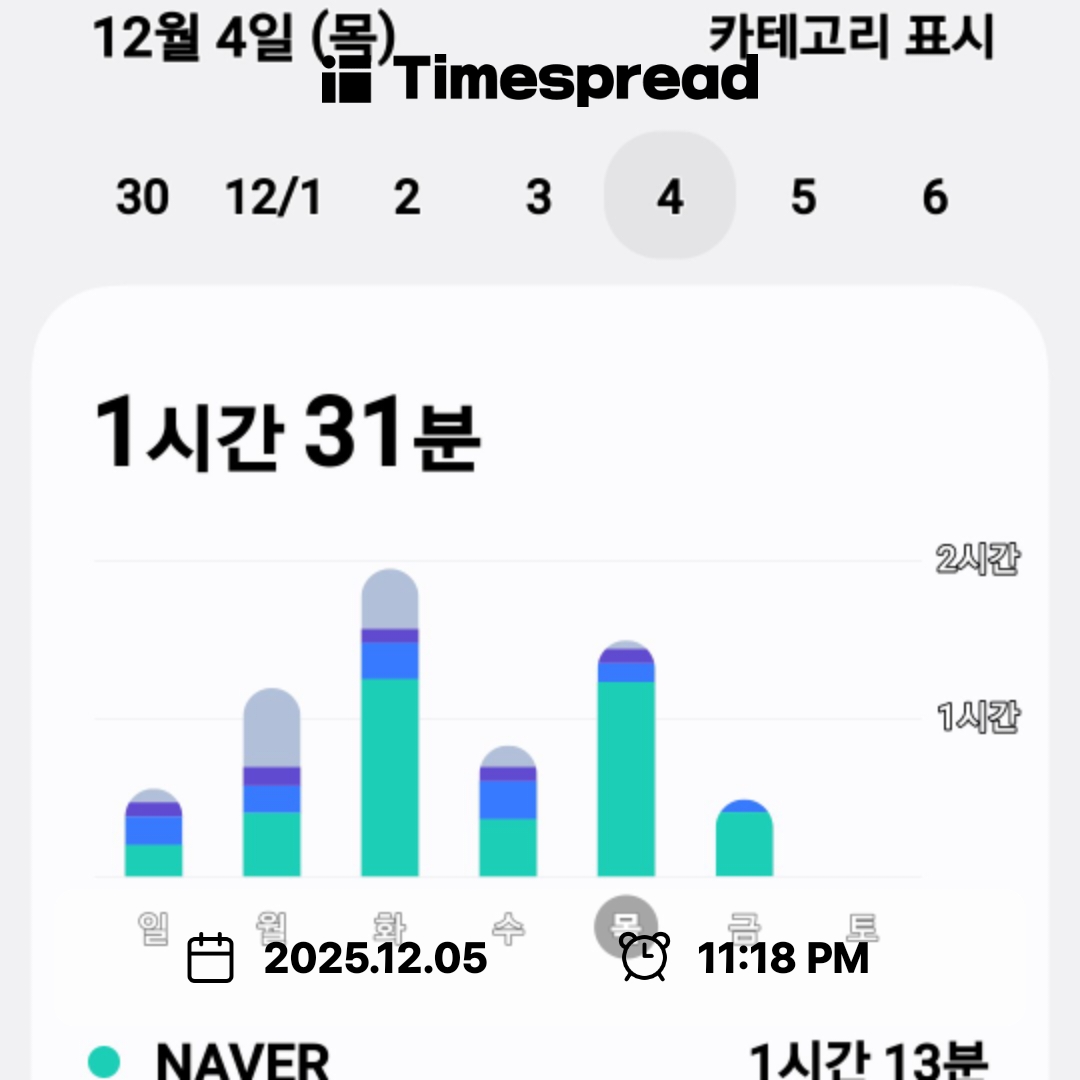The height and width of the screenshot is (1080, 1080).
Task: Jump to day 5 in the date row
Action: click(802, 197)
